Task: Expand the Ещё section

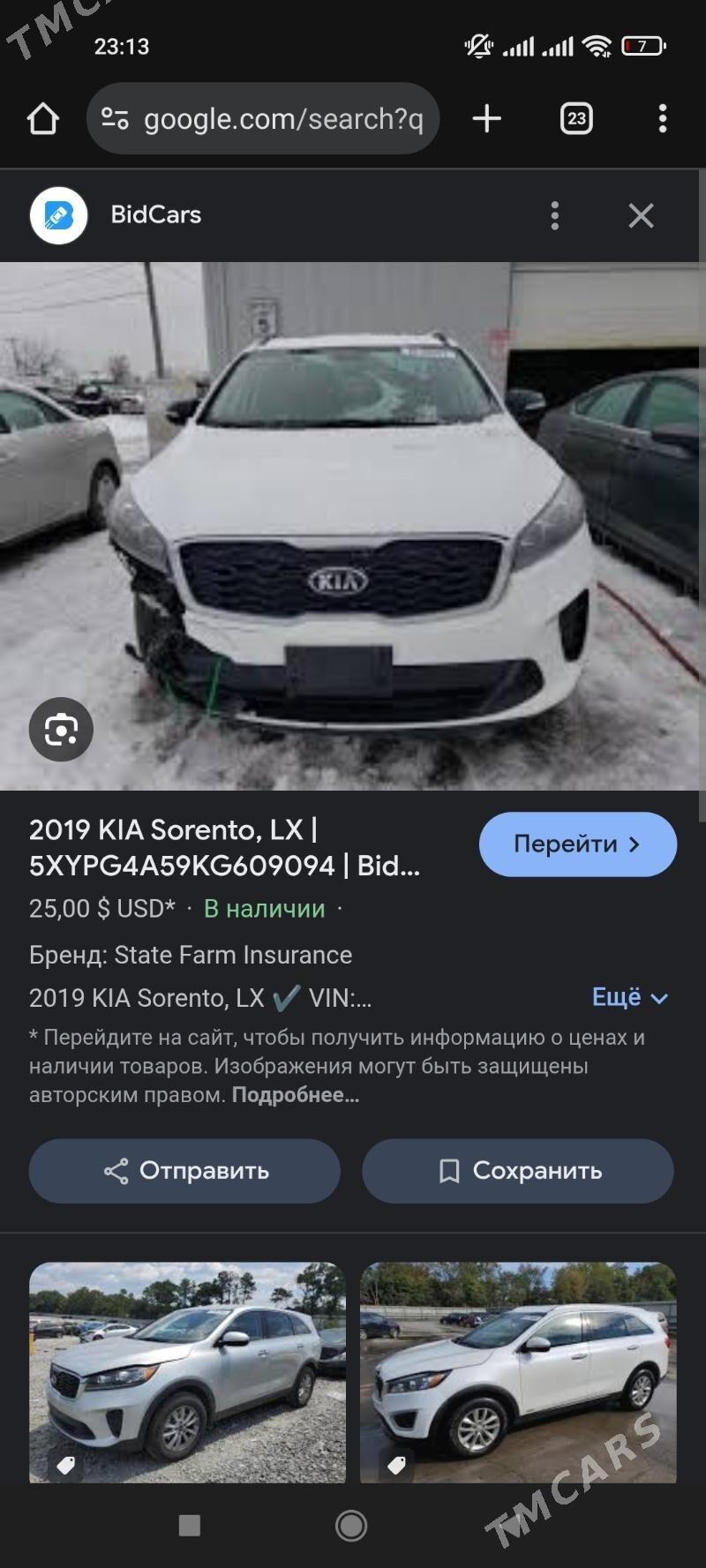Action: 630,998
